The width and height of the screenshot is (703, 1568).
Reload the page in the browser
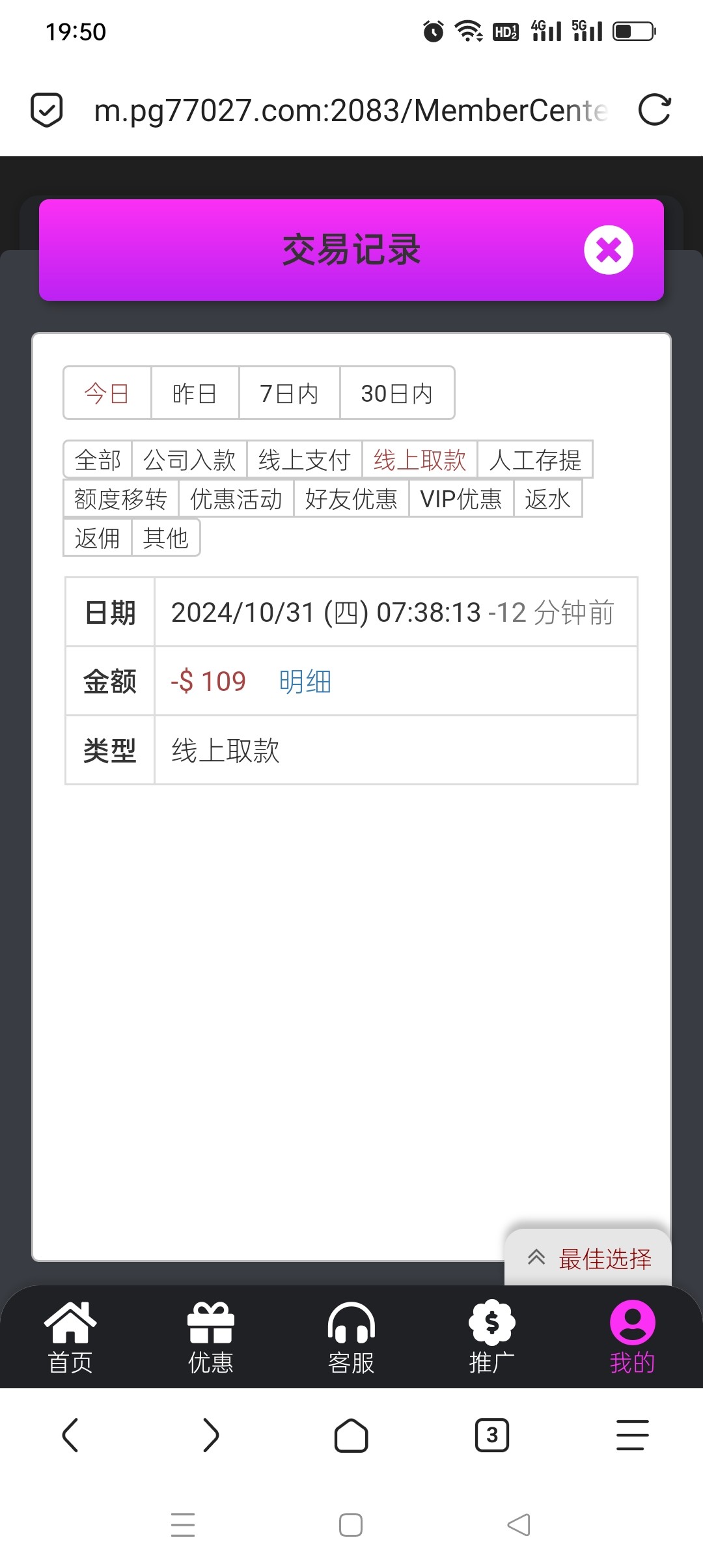pyautogui.click(x=654, y=110)
